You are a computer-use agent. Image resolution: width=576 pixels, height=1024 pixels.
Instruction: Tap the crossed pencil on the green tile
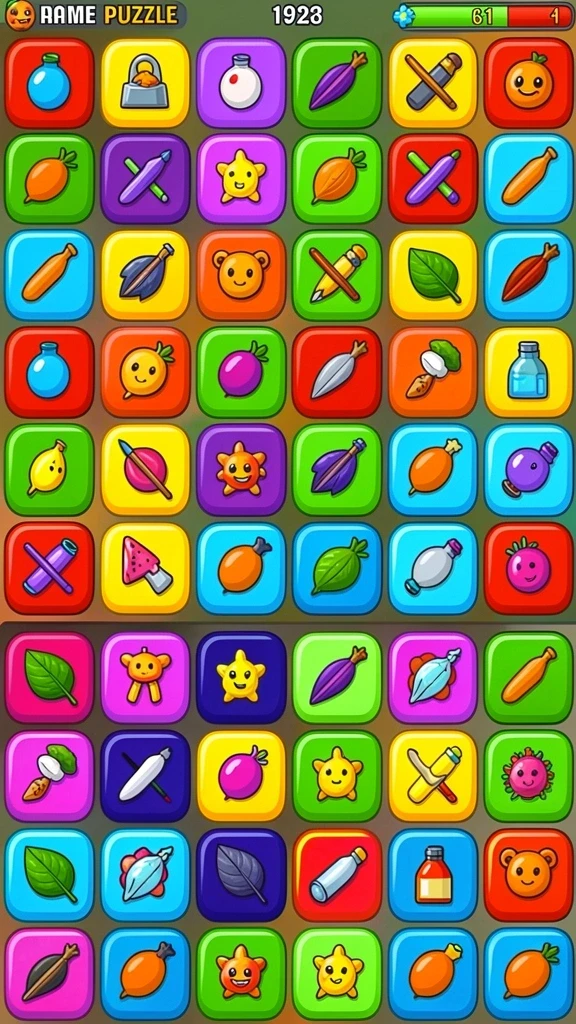tap(337, 275)
